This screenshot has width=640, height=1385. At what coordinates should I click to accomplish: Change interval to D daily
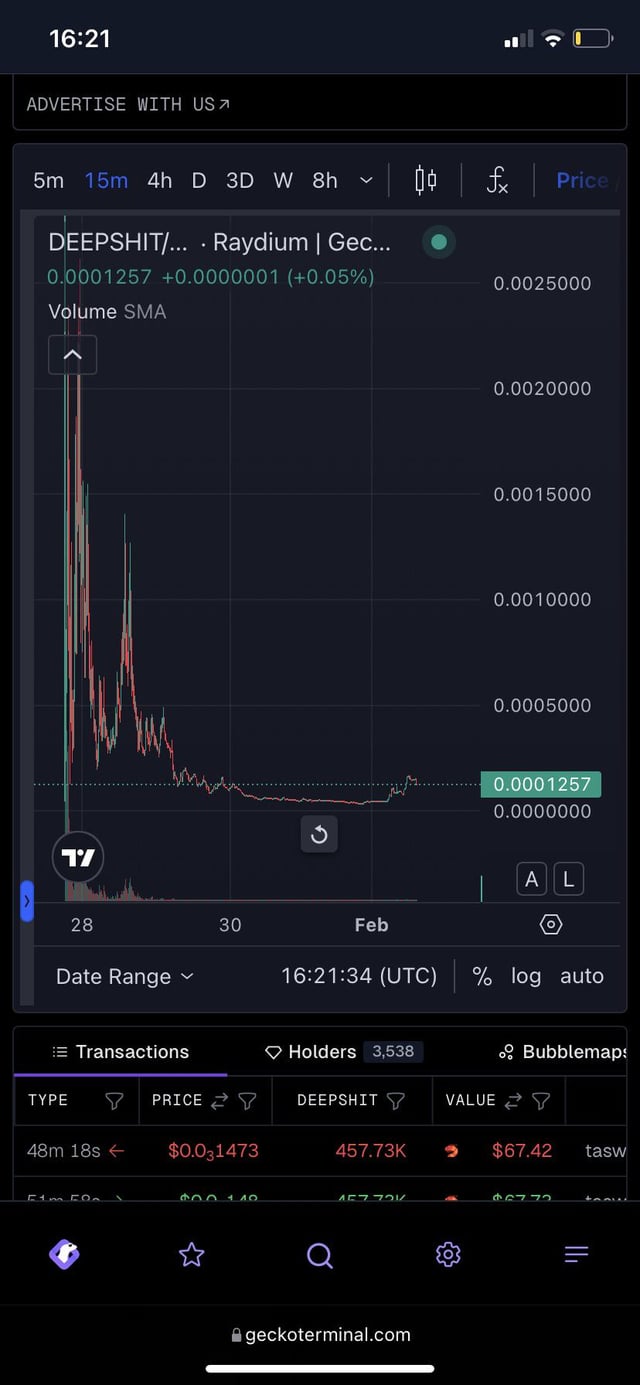point(199,181)
